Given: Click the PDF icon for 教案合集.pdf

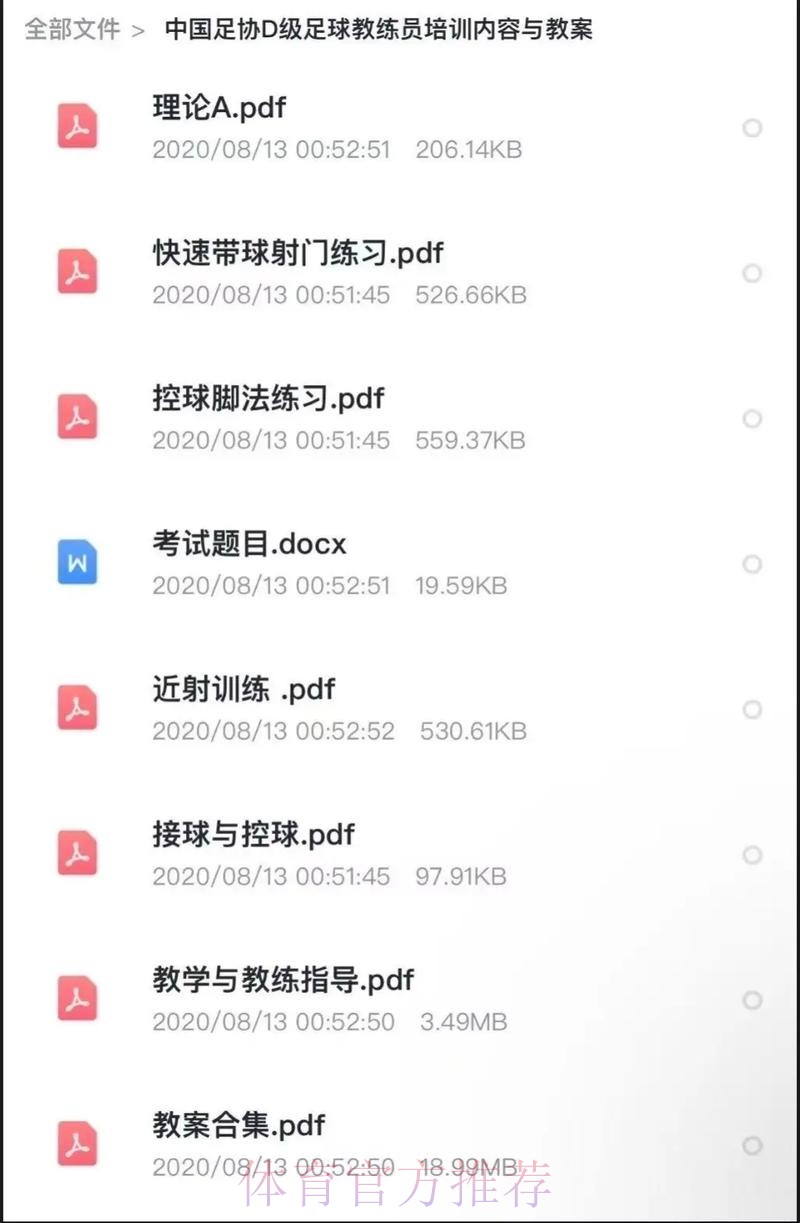Looking at the screenshot, I should (x=77, y=1143).
